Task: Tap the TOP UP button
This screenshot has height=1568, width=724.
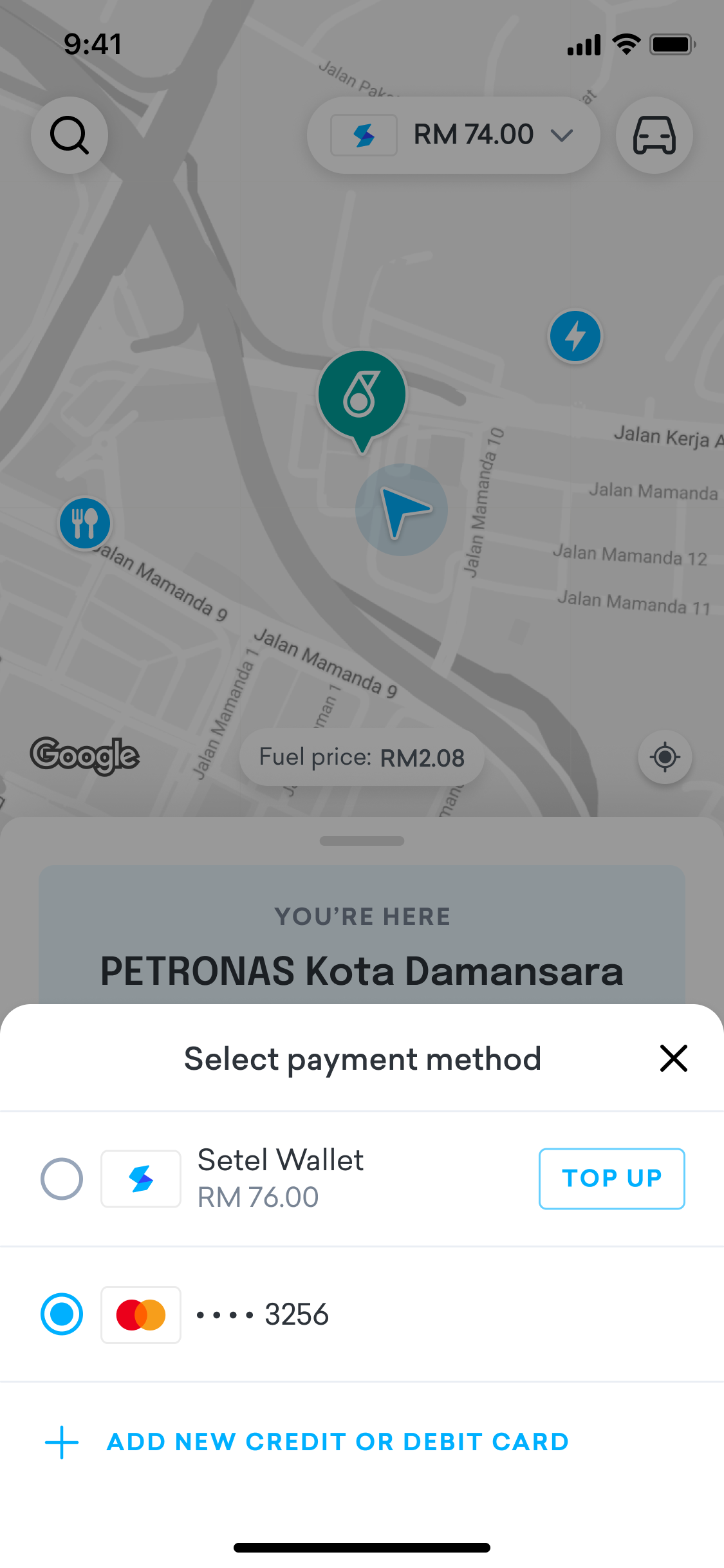Action: click(611, 1179)
